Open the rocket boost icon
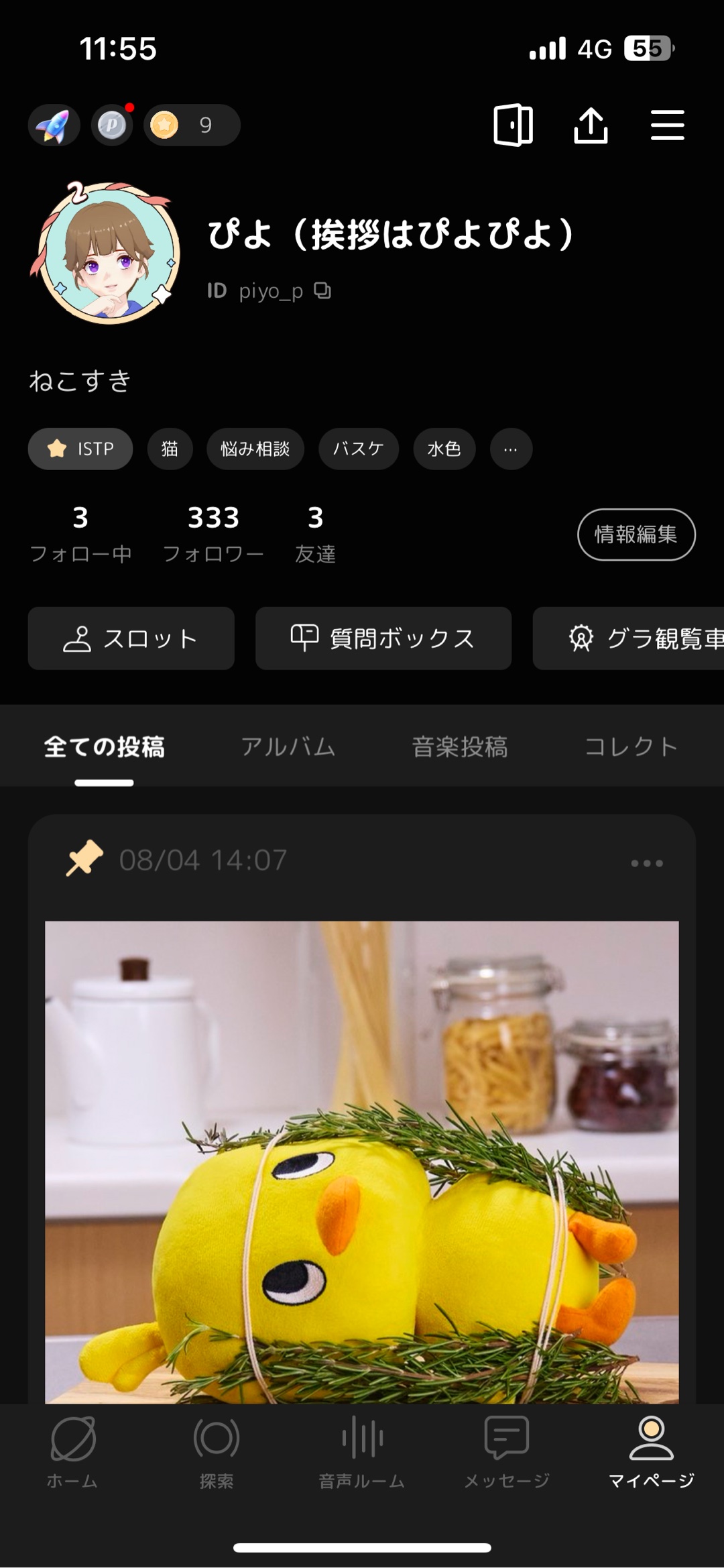This screenshot has height=1568, width=724. 54,125
